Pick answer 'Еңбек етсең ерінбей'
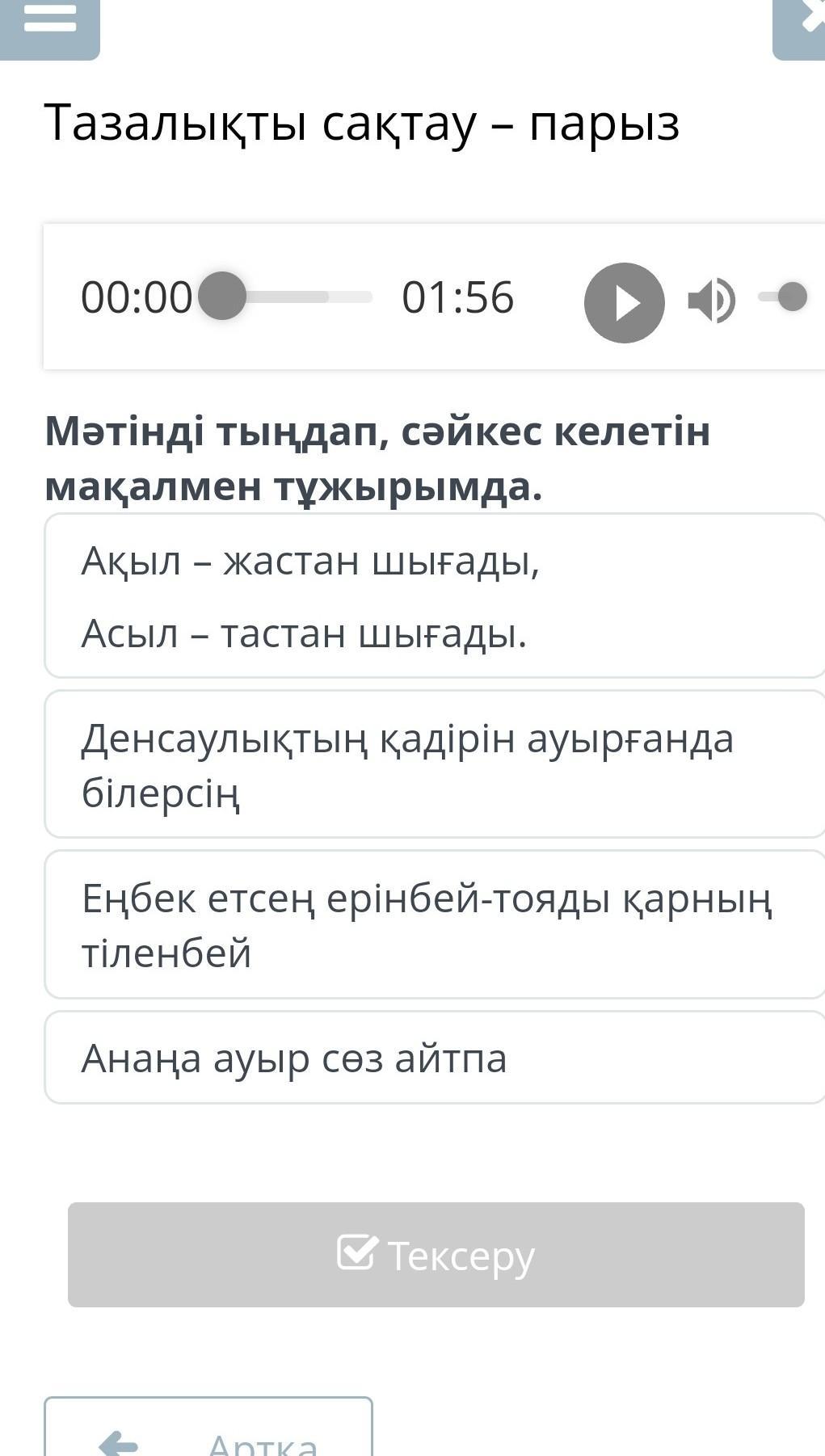This screenshot has width=825, height=1456. click(432, 924)
